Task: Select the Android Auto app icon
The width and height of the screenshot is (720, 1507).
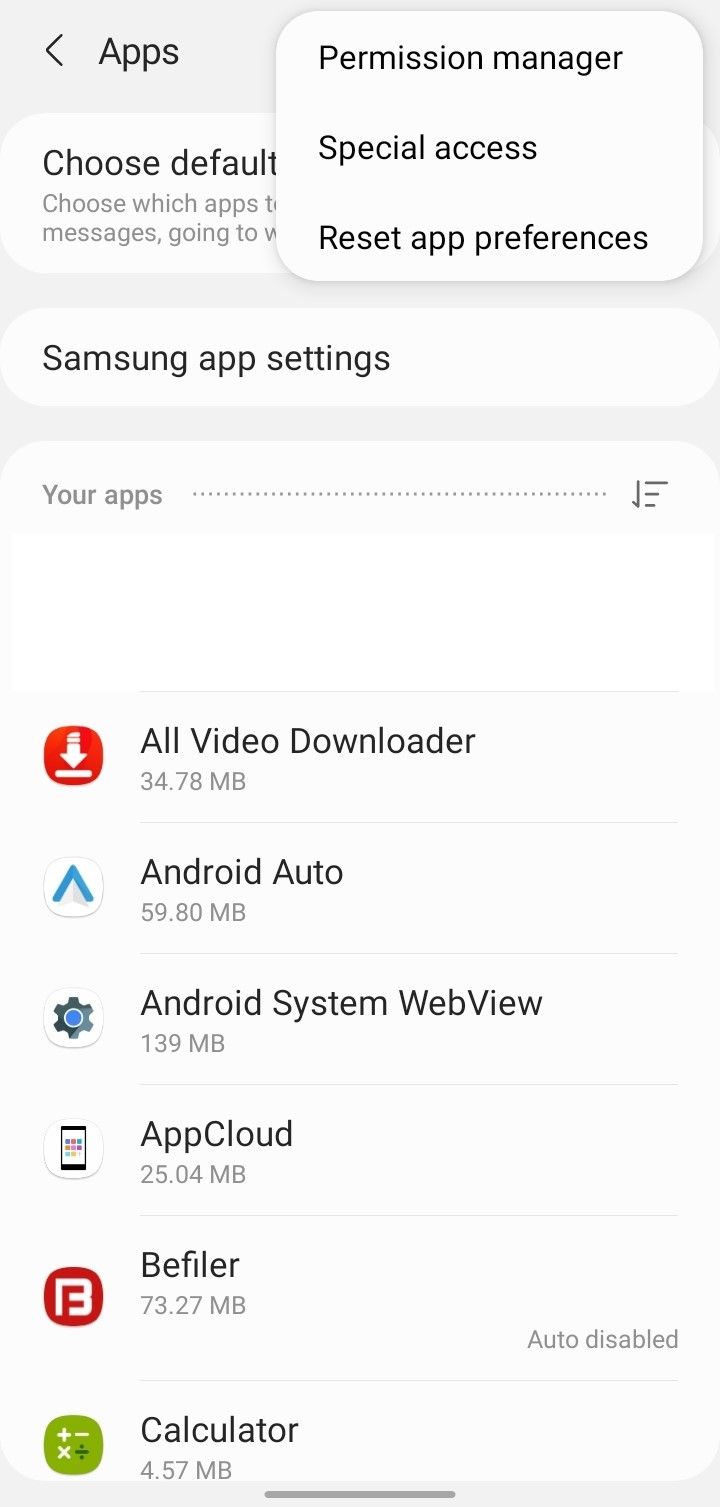Action: pos(73,887)
